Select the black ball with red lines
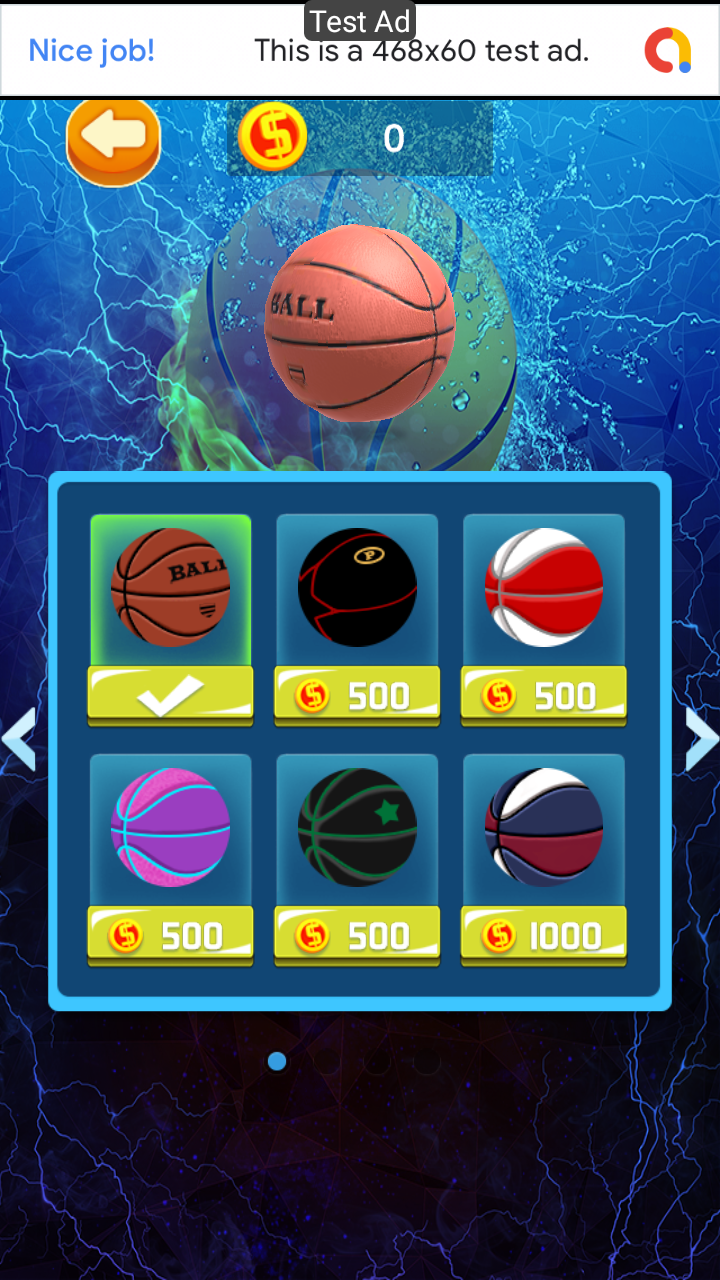 (x=357, y=588)
